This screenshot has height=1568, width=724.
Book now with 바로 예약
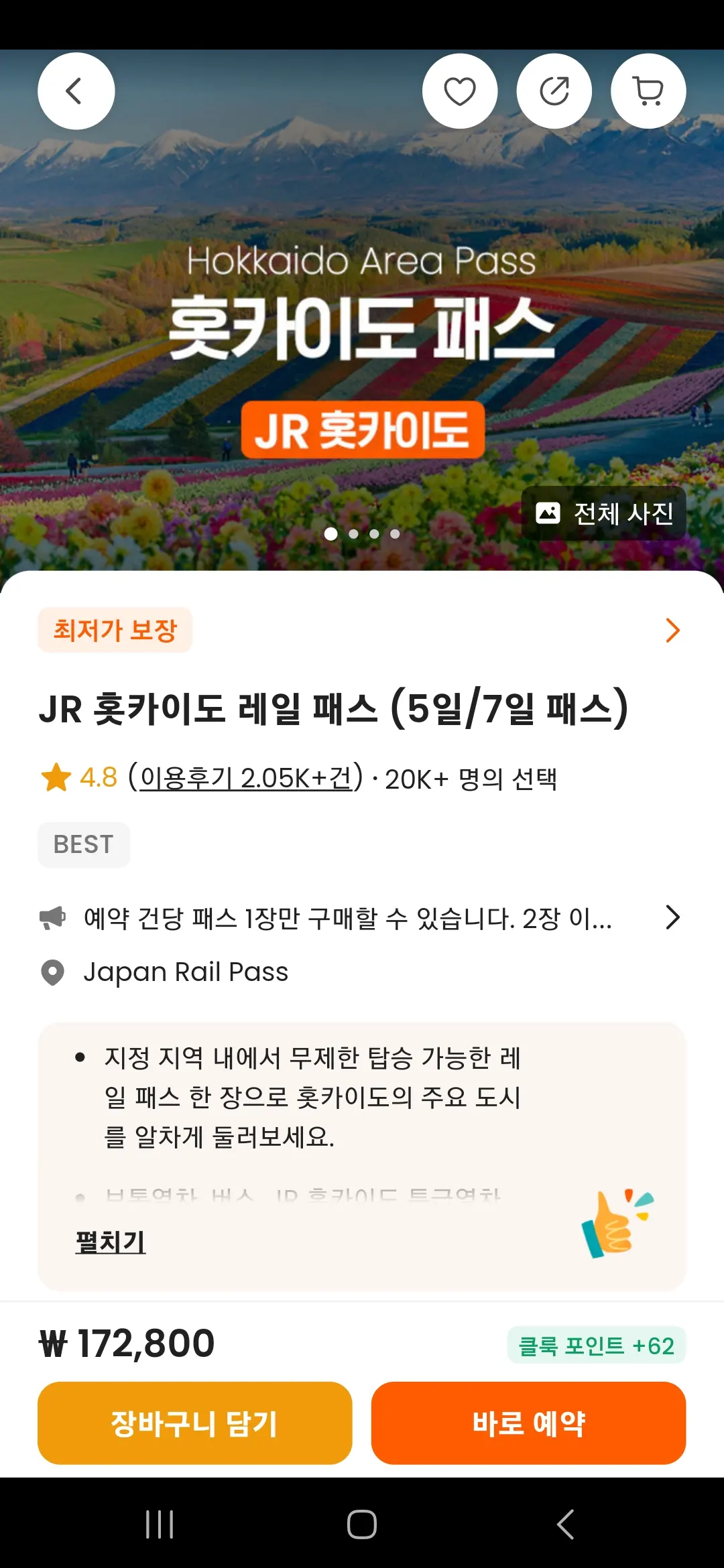529,1423
